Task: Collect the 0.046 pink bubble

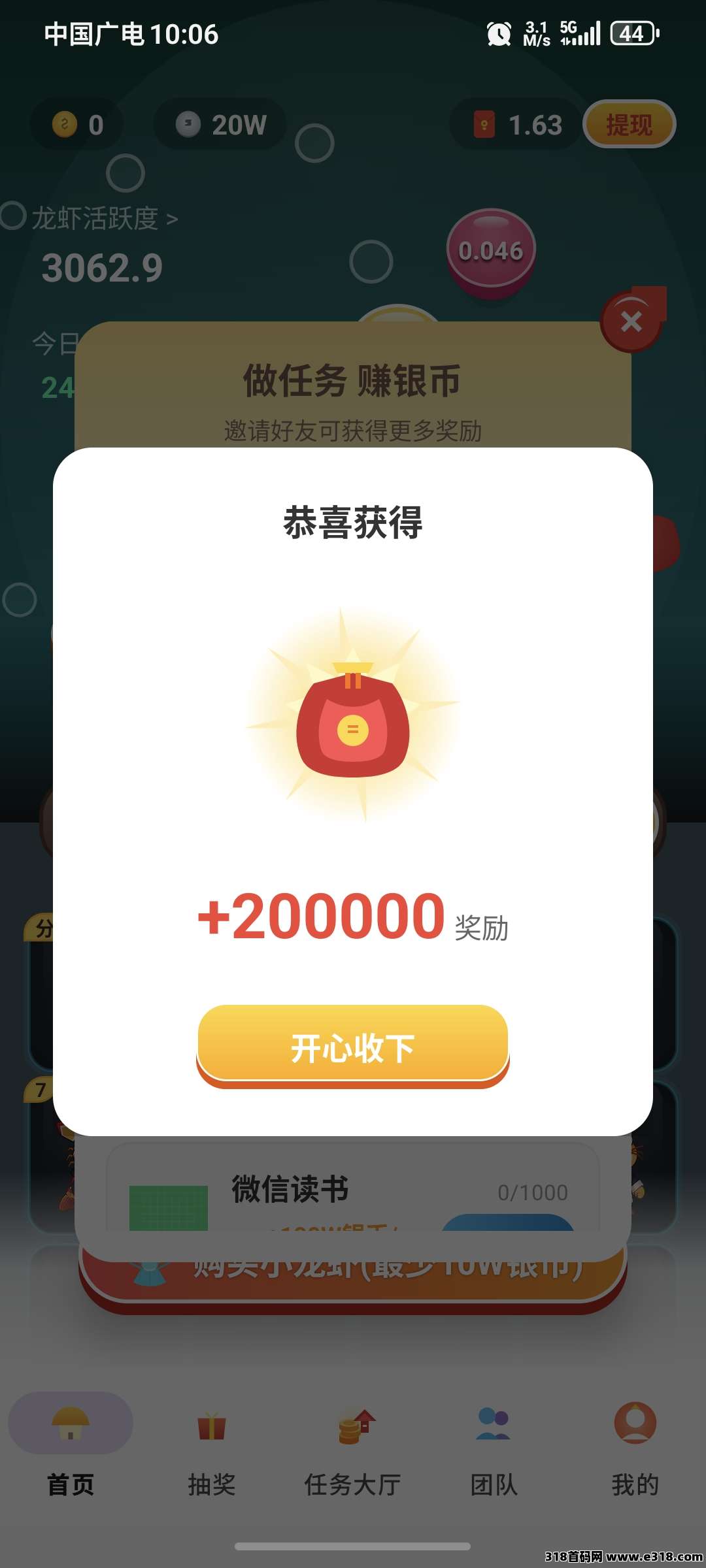Action: [x=491, y=252]
